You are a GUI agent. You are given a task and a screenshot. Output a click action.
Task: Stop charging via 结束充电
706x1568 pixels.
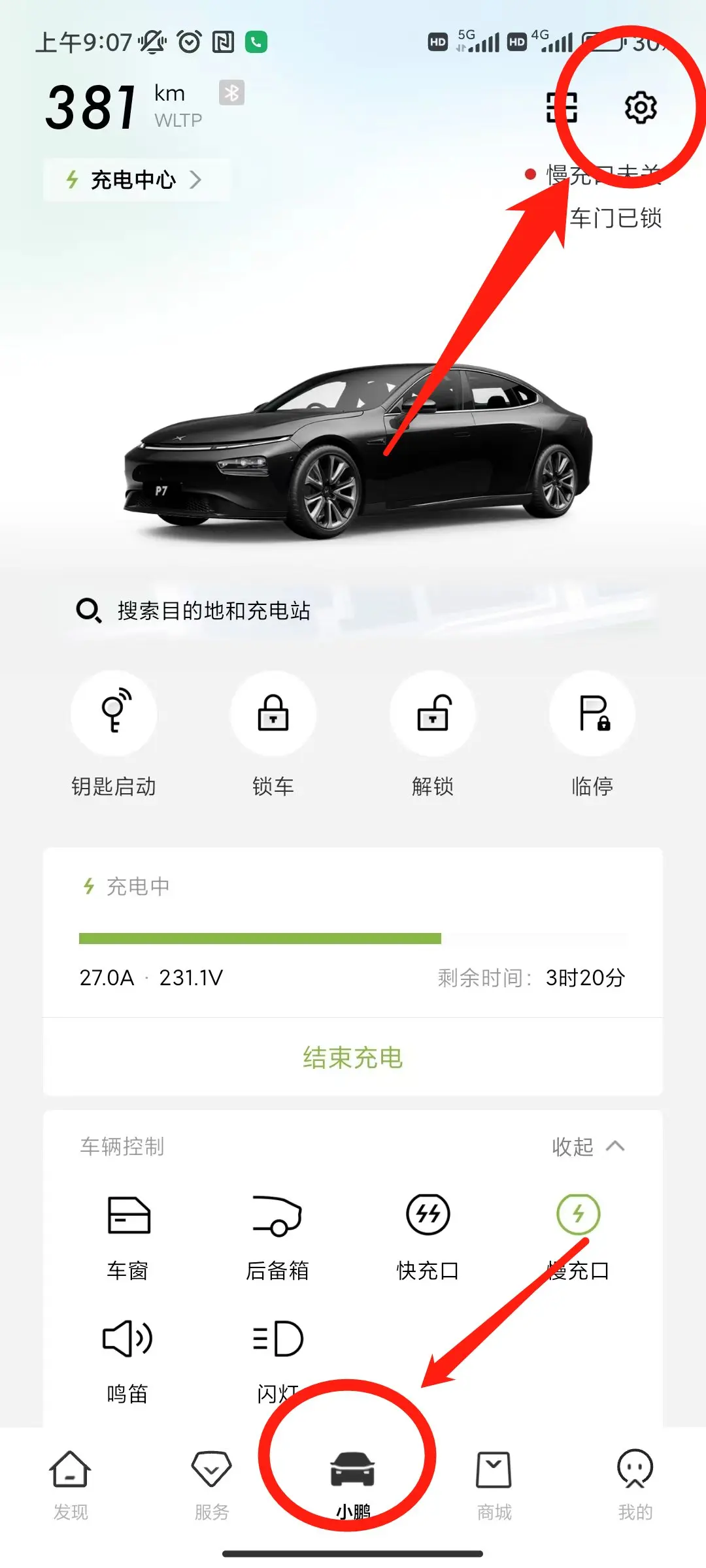[353, 1058]
